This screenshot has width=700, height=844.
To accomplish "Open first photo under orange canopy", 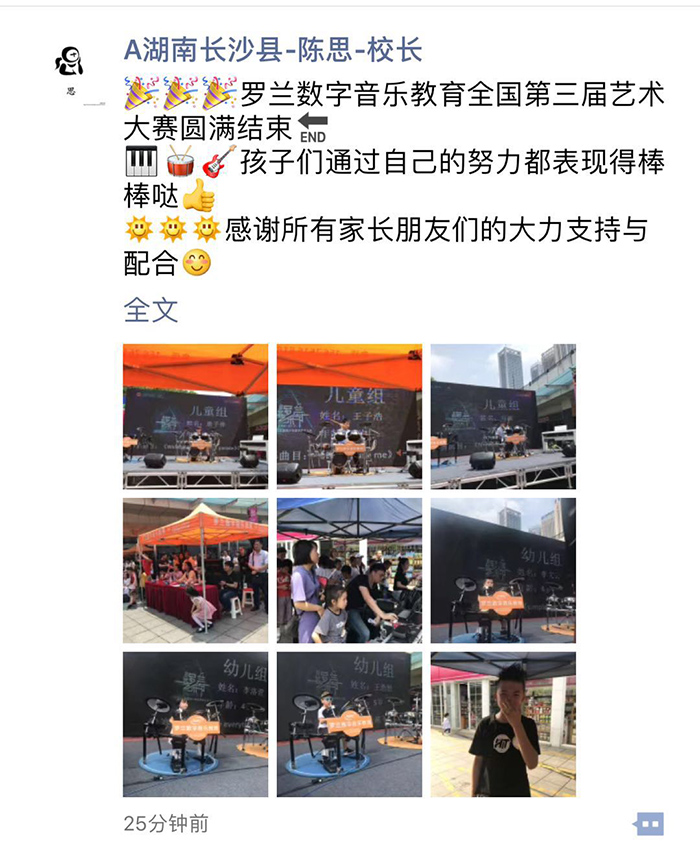I will pos(195,416).
